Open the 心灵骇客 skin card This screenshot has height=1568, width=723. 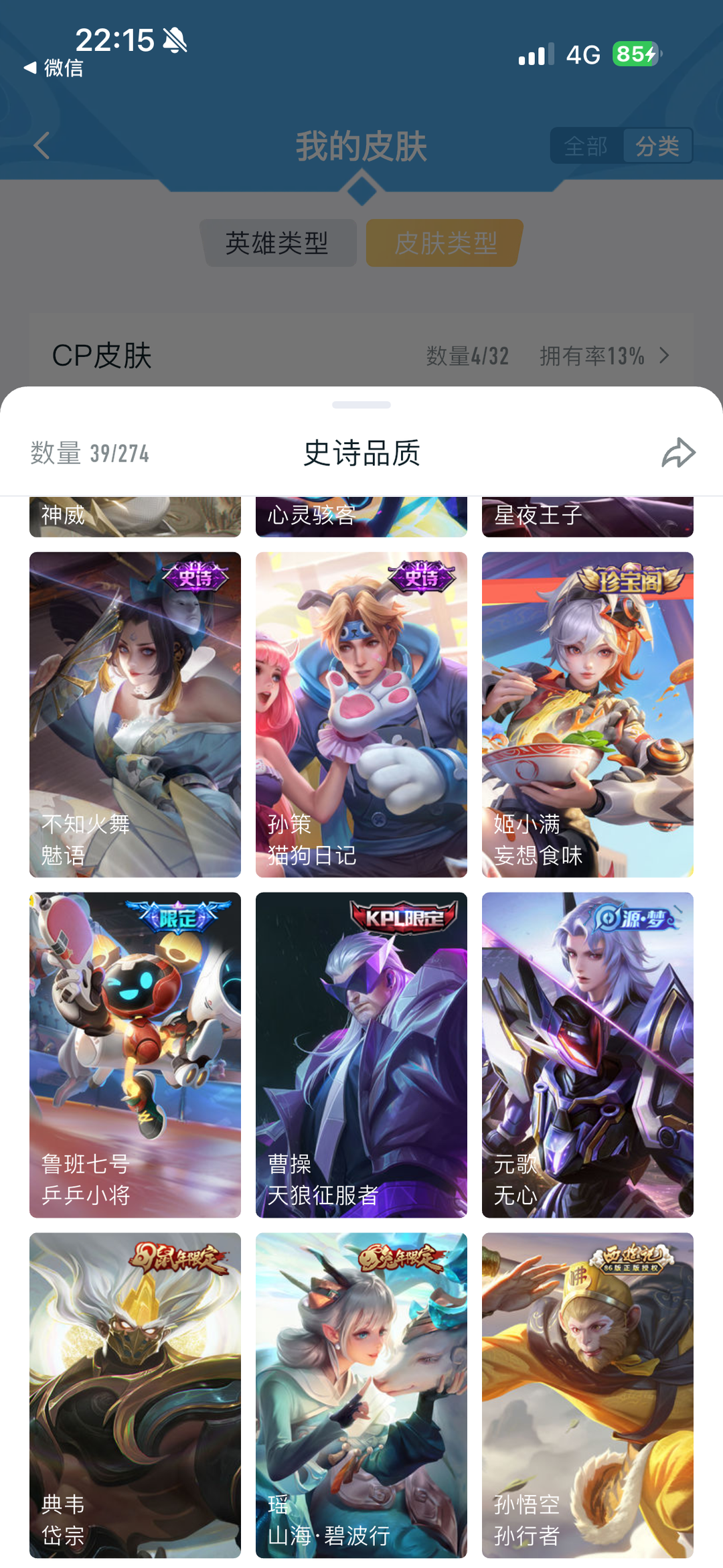361,516
